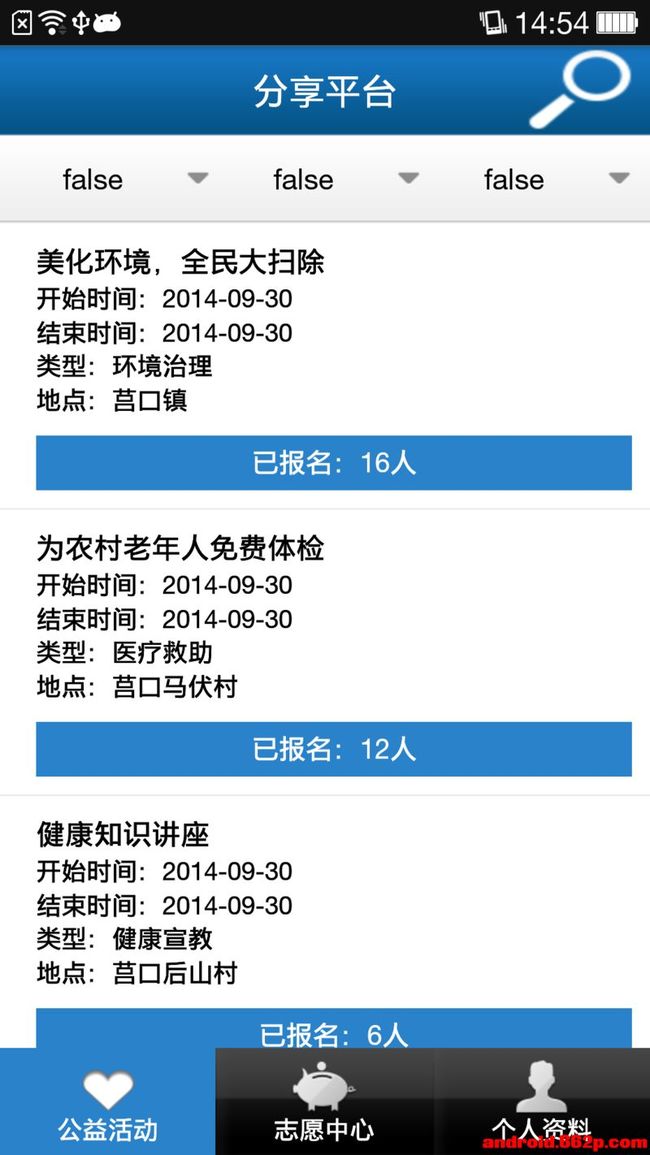Expand the last false dropdown
Image resolution: width=650 pixels, height=1155 pixels.
coord(542,179)
